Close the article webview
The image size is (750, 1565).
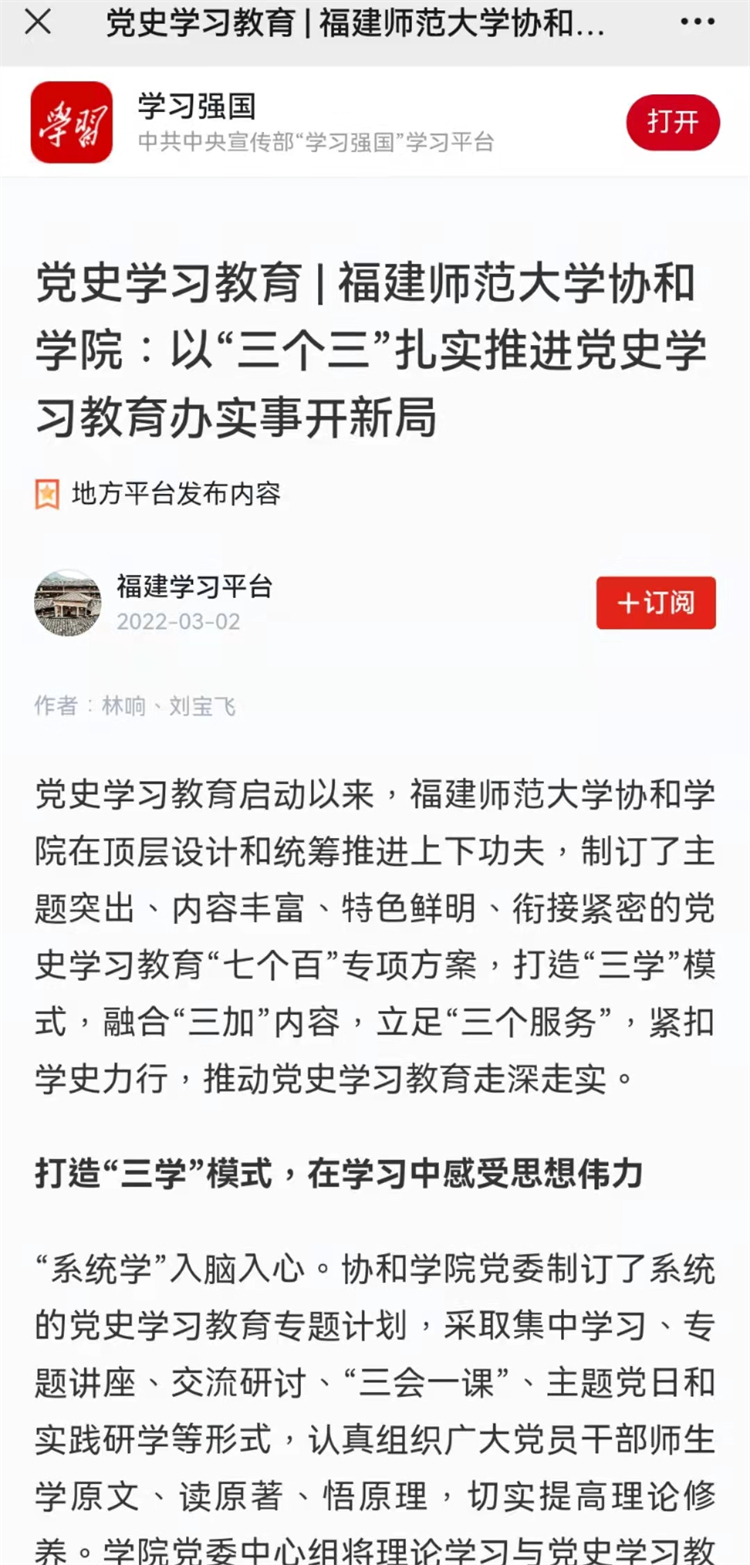(x=38, y=23)
